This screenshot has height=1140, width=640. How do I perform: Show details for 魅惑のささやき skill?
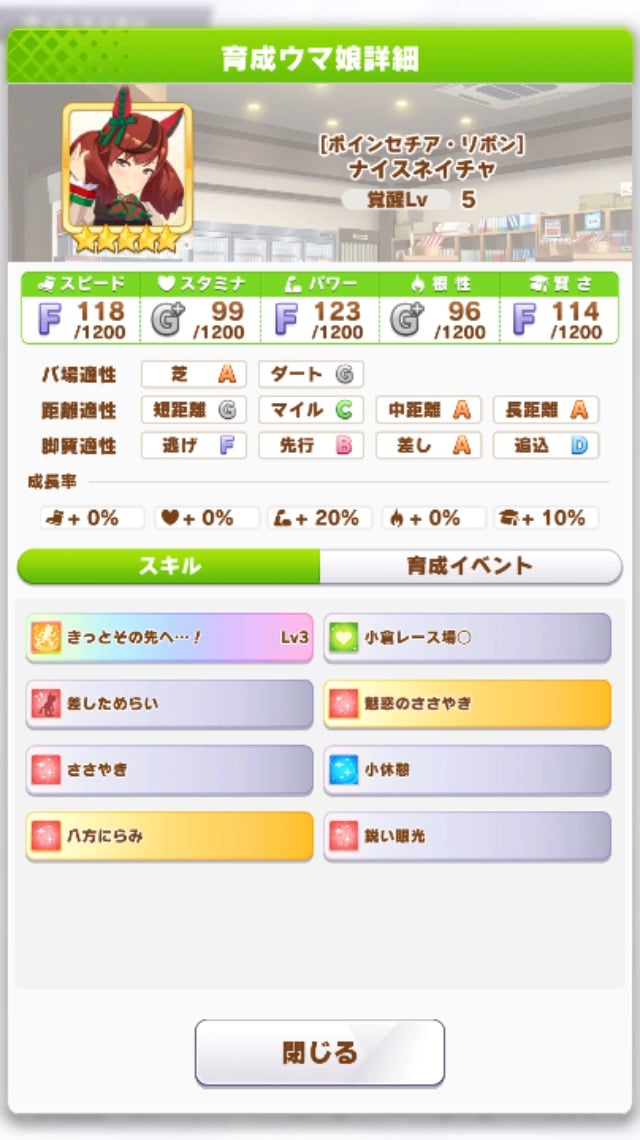[x=467, y=704]
